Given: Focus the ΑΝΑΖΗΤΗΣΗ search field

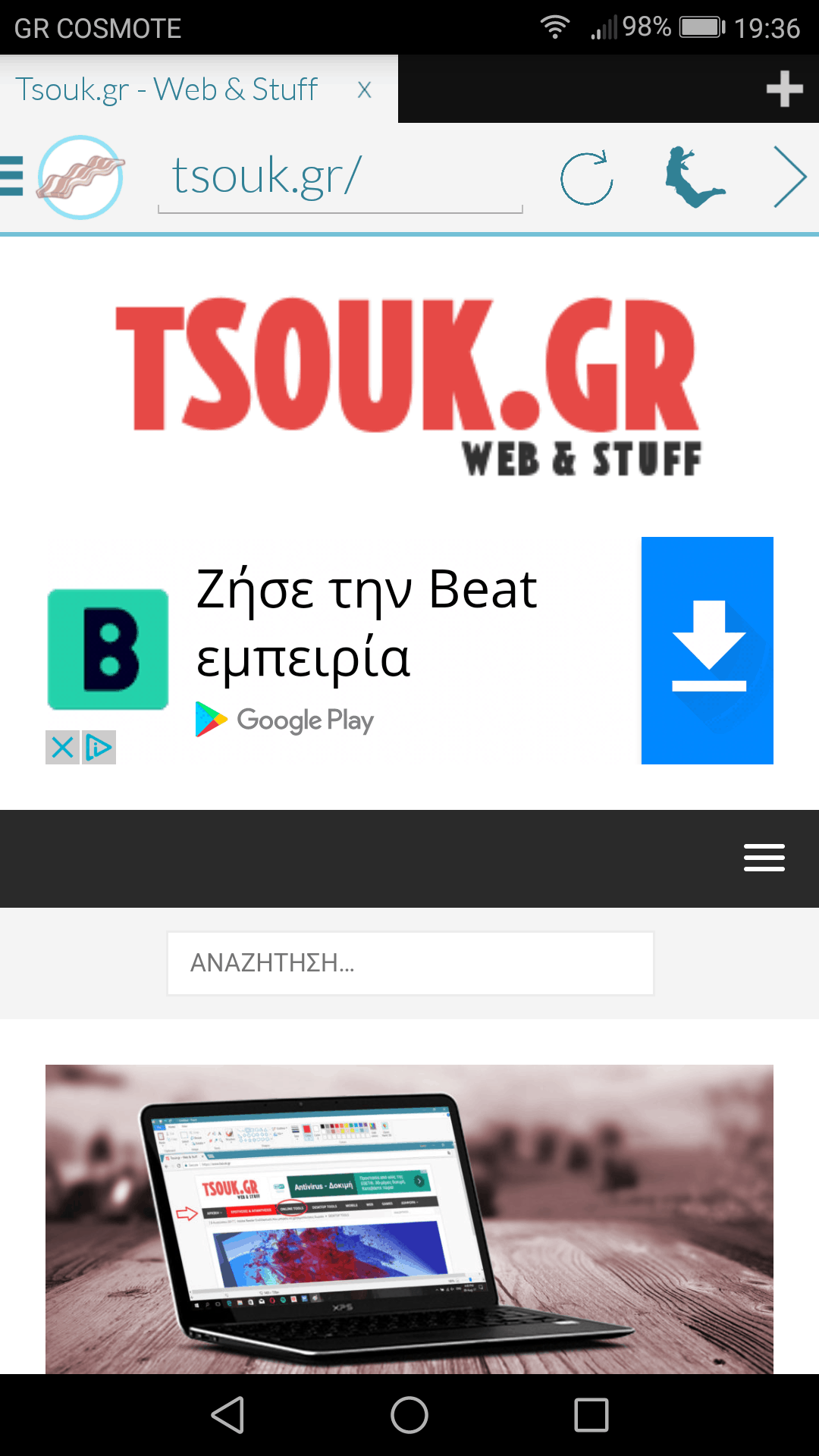Looking at the screenshot, I should coord(410,963).
